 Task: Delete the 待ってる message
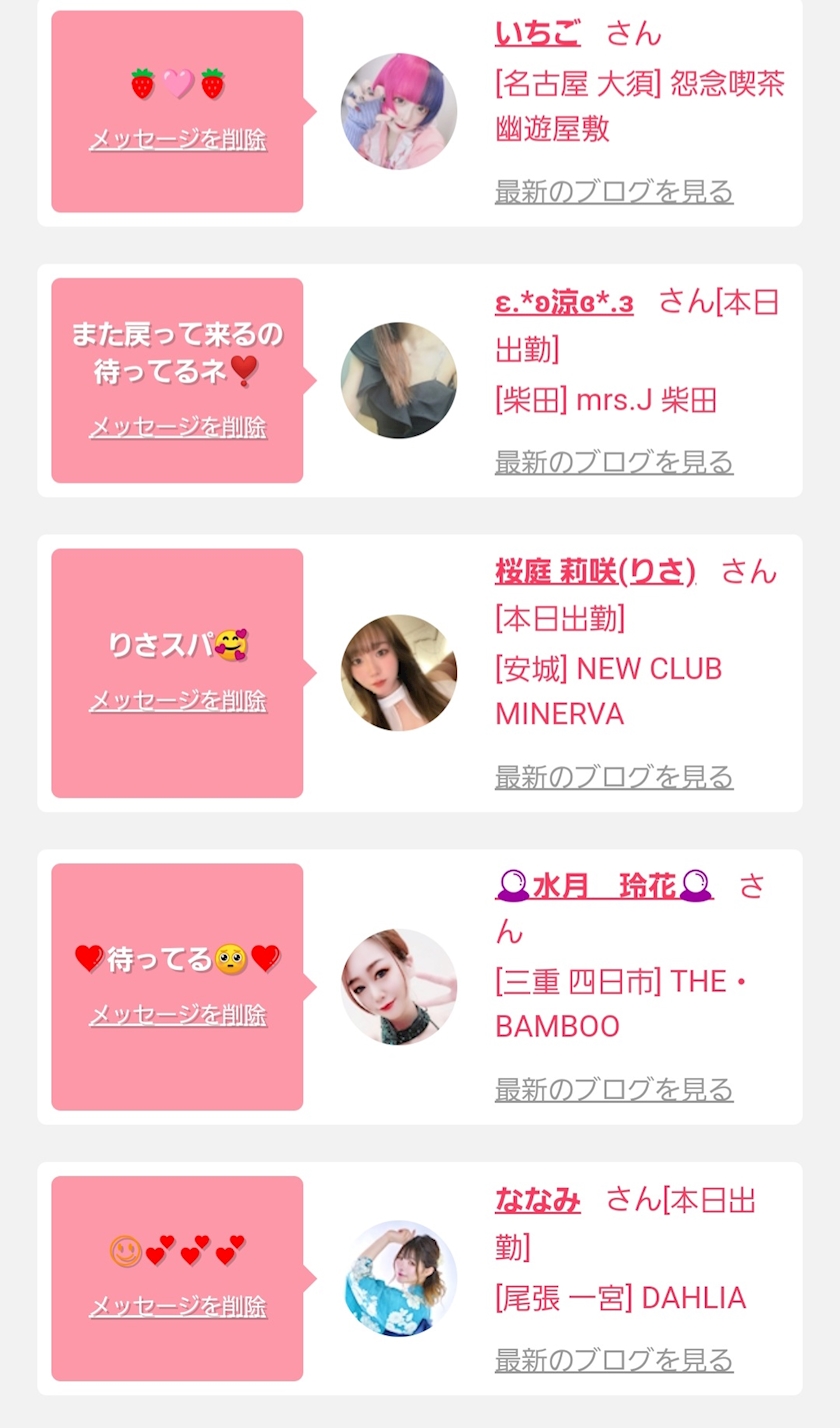[x=178, y=1015]
